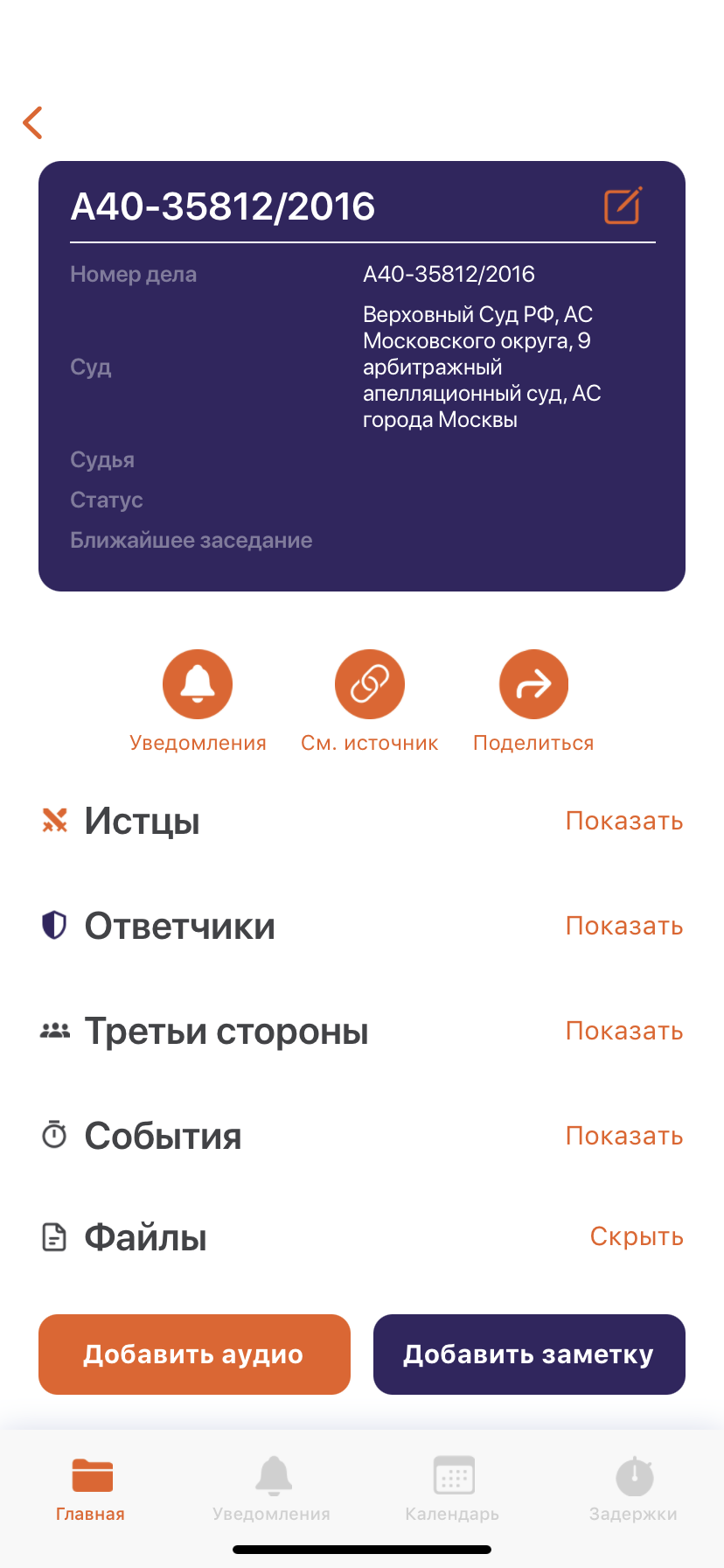Viewport: 724px width, 1568px height.
Task: Reveal the События section
Action: pos(624,1135)
